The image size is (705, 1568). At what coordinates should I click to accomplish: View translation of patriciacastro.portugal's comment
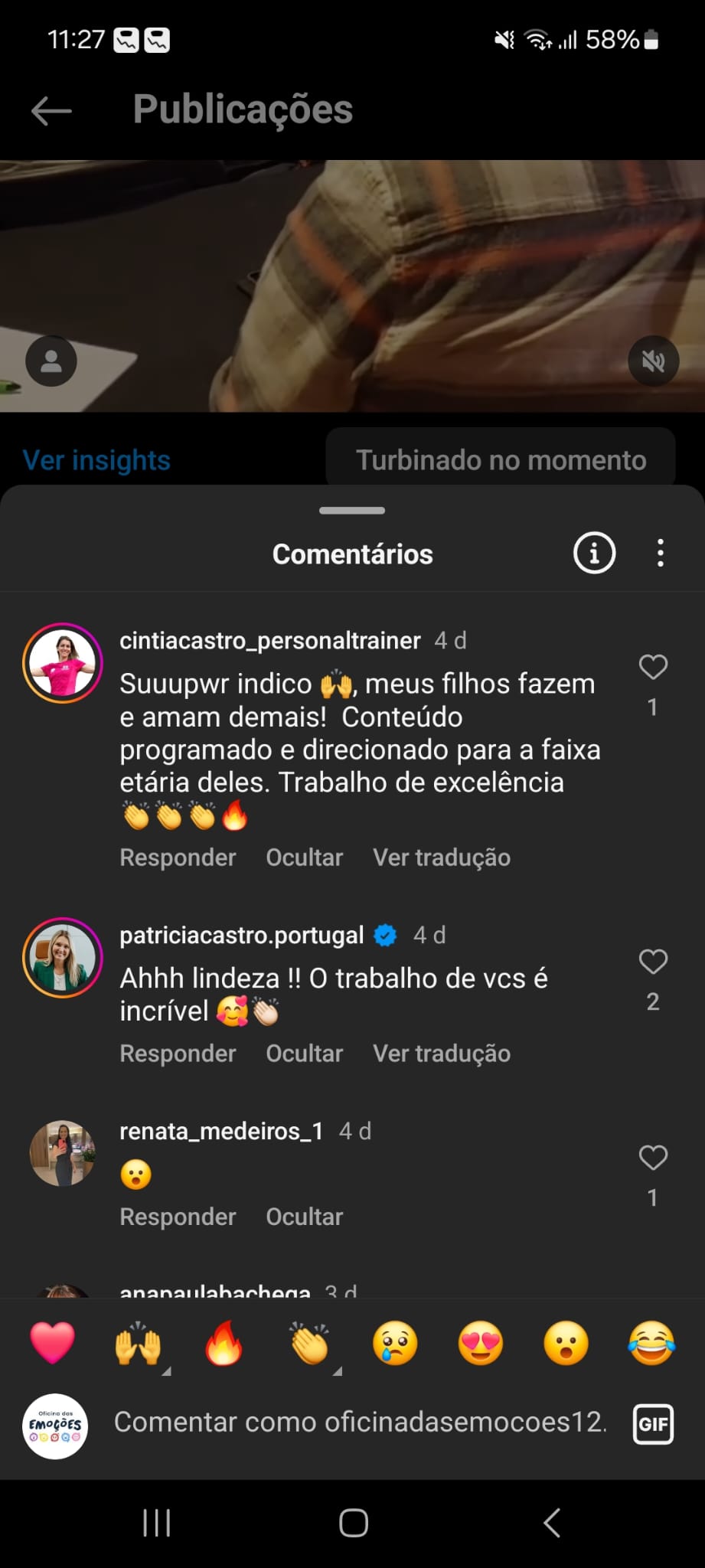[x=441, y=1053]
